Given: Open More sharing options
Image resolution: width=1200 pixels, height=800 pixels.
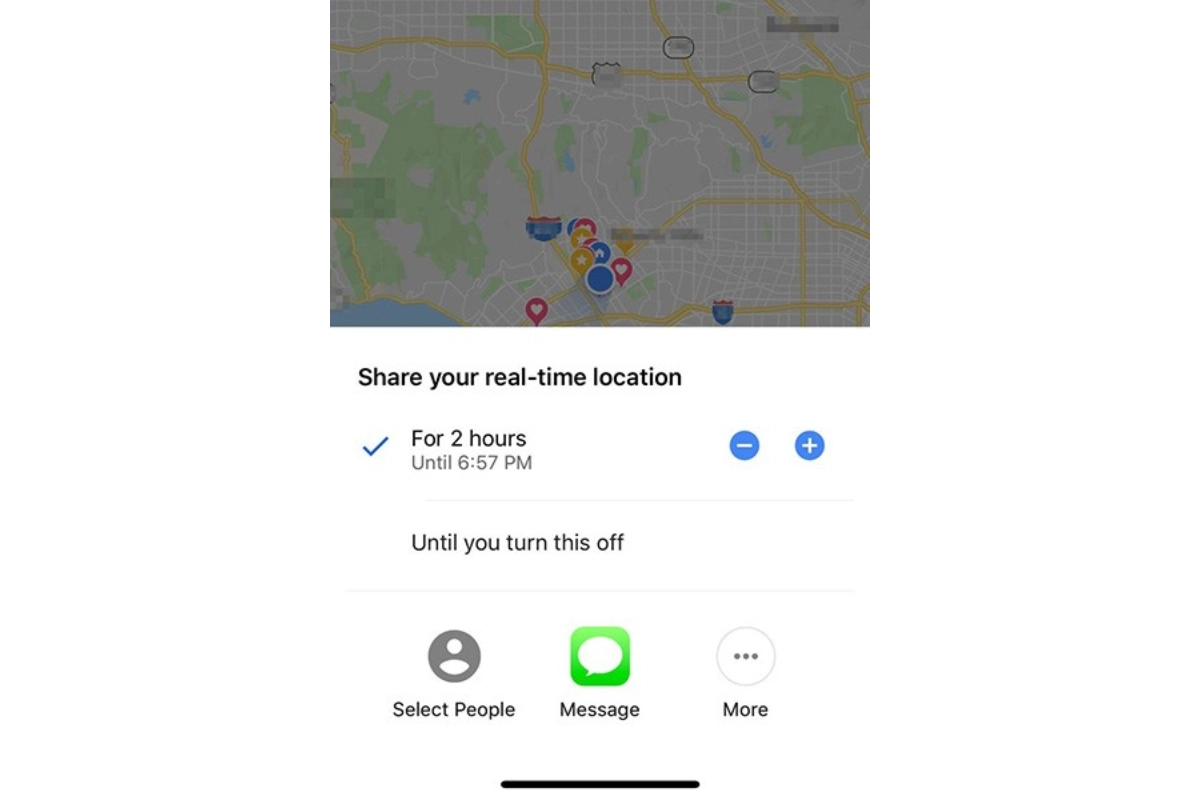Looking at the screenshot, I should (x=745, y=657).
